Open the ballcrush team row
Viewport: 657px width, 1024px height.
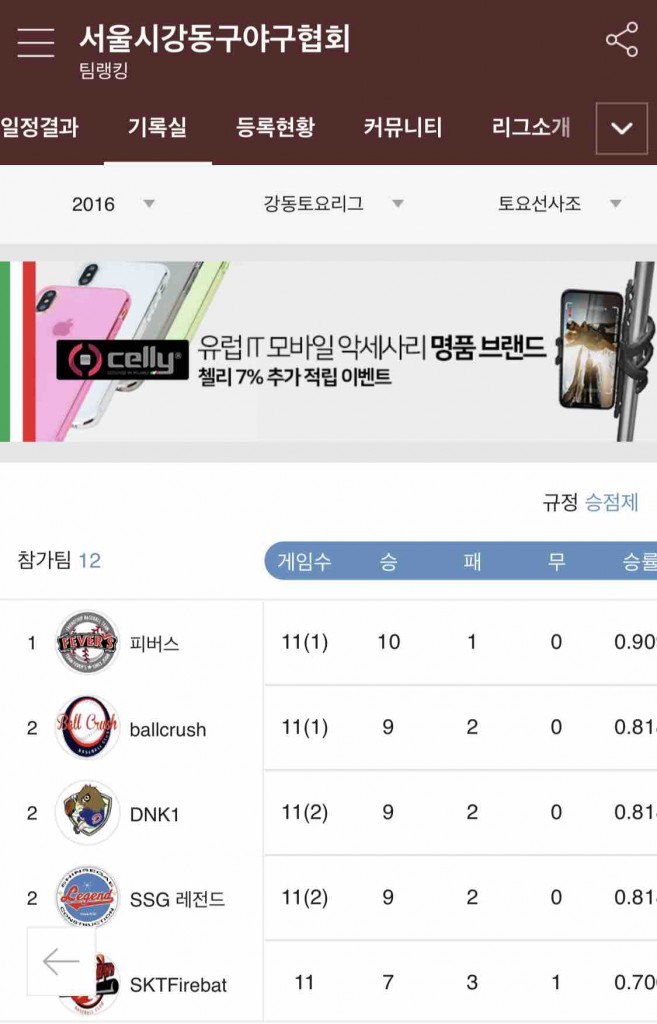pyautogui.click(x=167, y=729)
